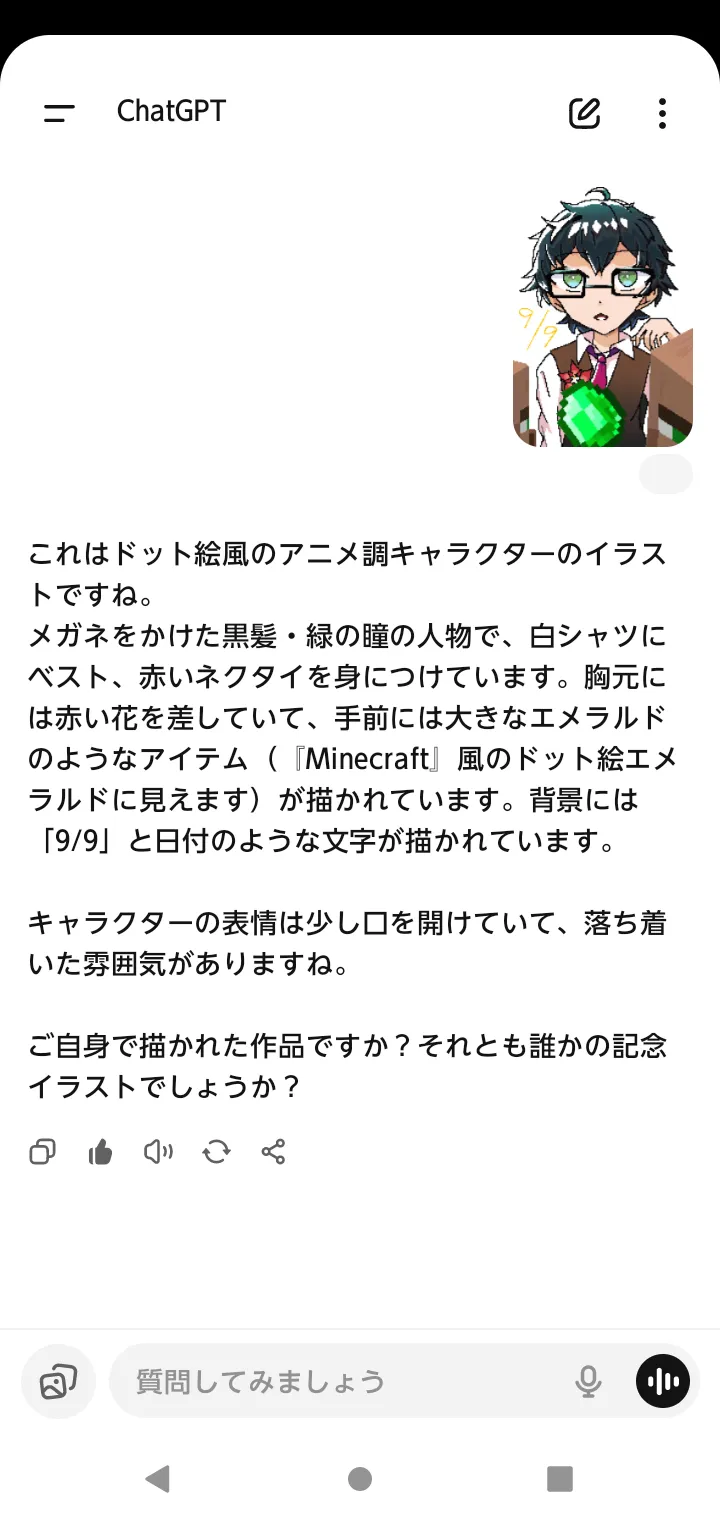Start a new chat
The image size is (720, 1520).
pyautogui.click(x=585, y=113)
